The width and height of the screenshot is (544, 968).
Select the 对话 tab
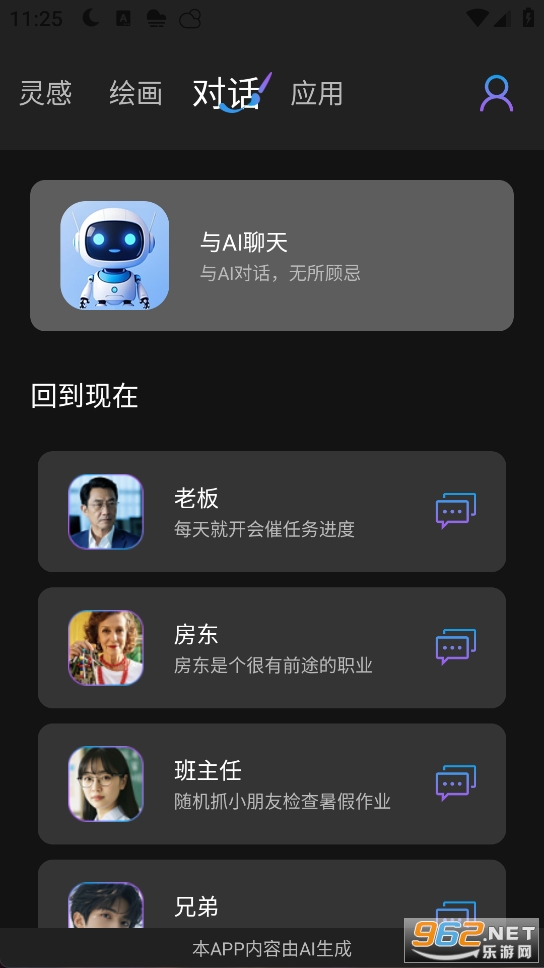click(227, 93)
